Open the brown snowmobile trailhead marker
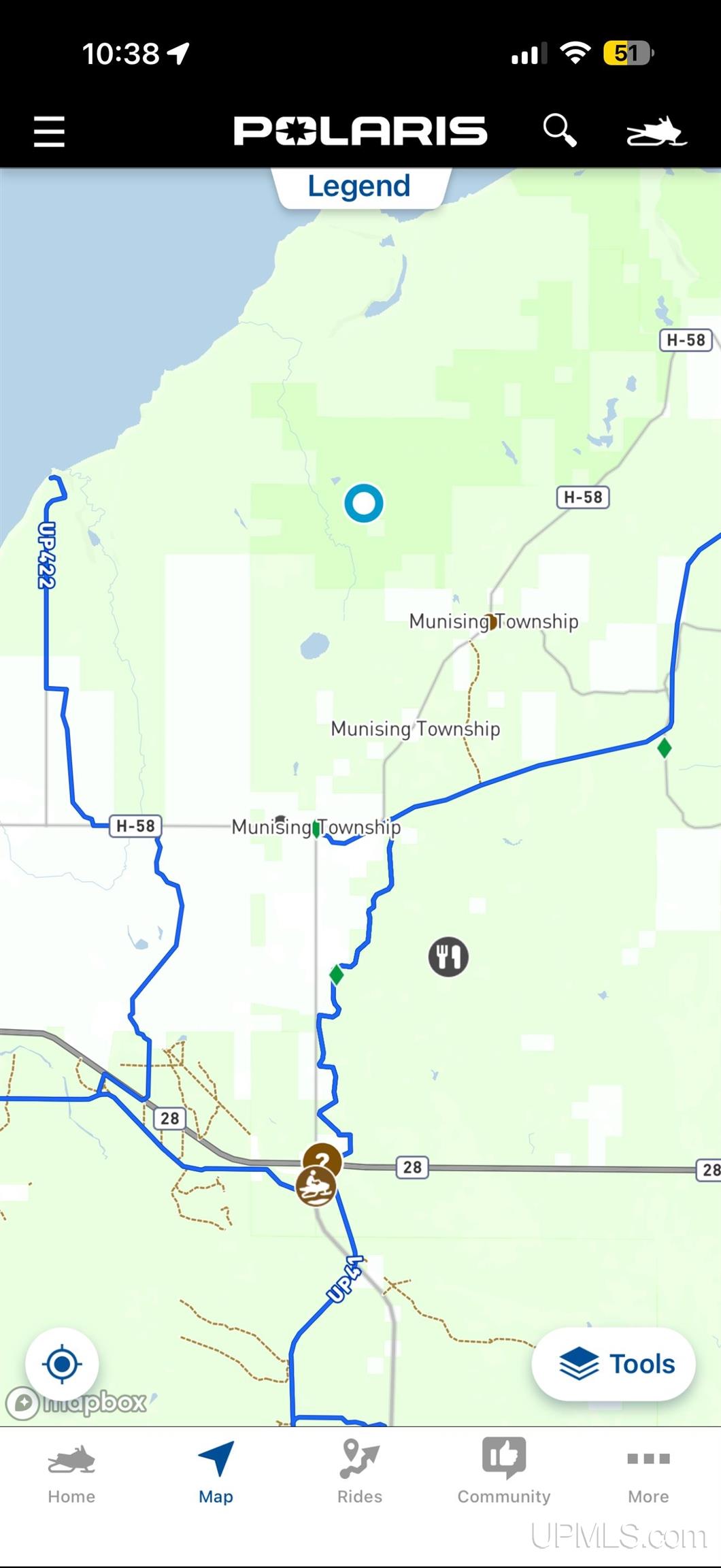The image size is (721, 1568). 316,1187
